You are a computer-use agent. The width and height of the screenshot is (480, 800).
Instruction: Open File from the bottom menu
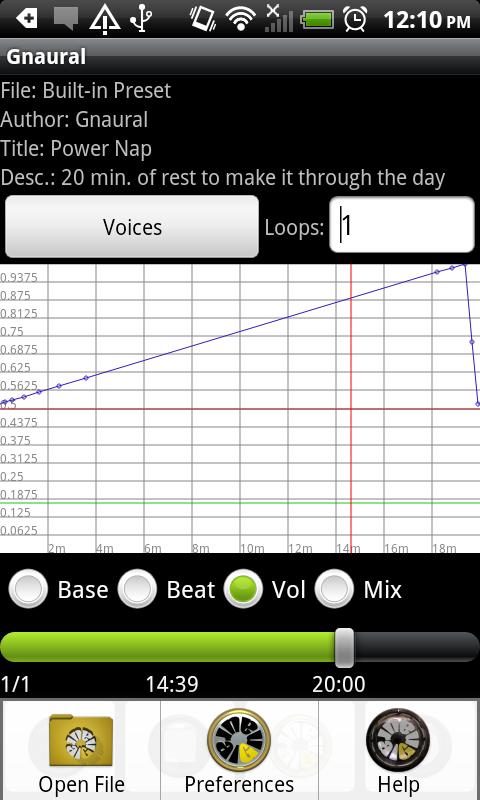(82, 750)
